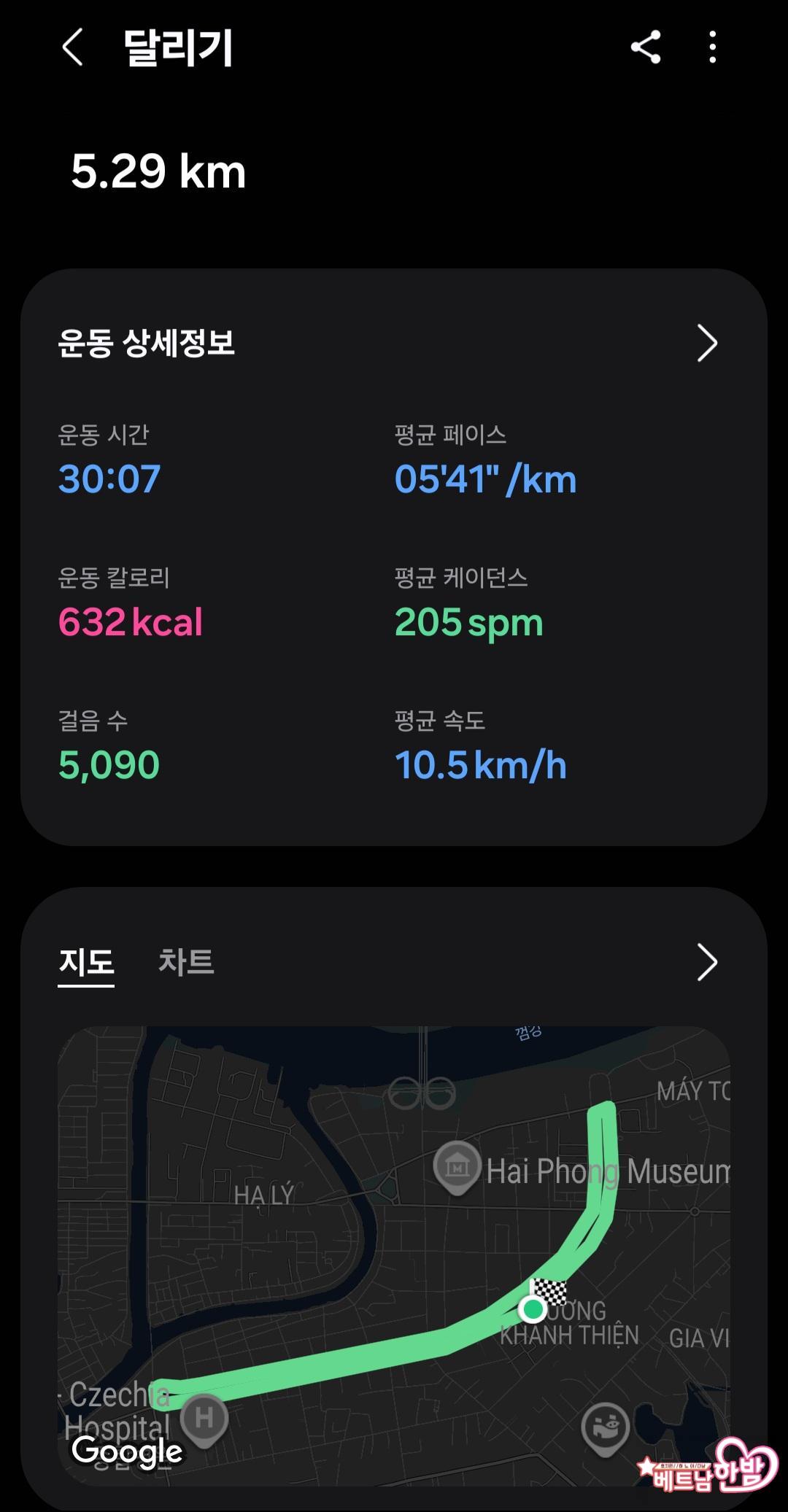Open 운동 상세정보 details
This screenshot has height=1512, width=788.
(706, 344)
